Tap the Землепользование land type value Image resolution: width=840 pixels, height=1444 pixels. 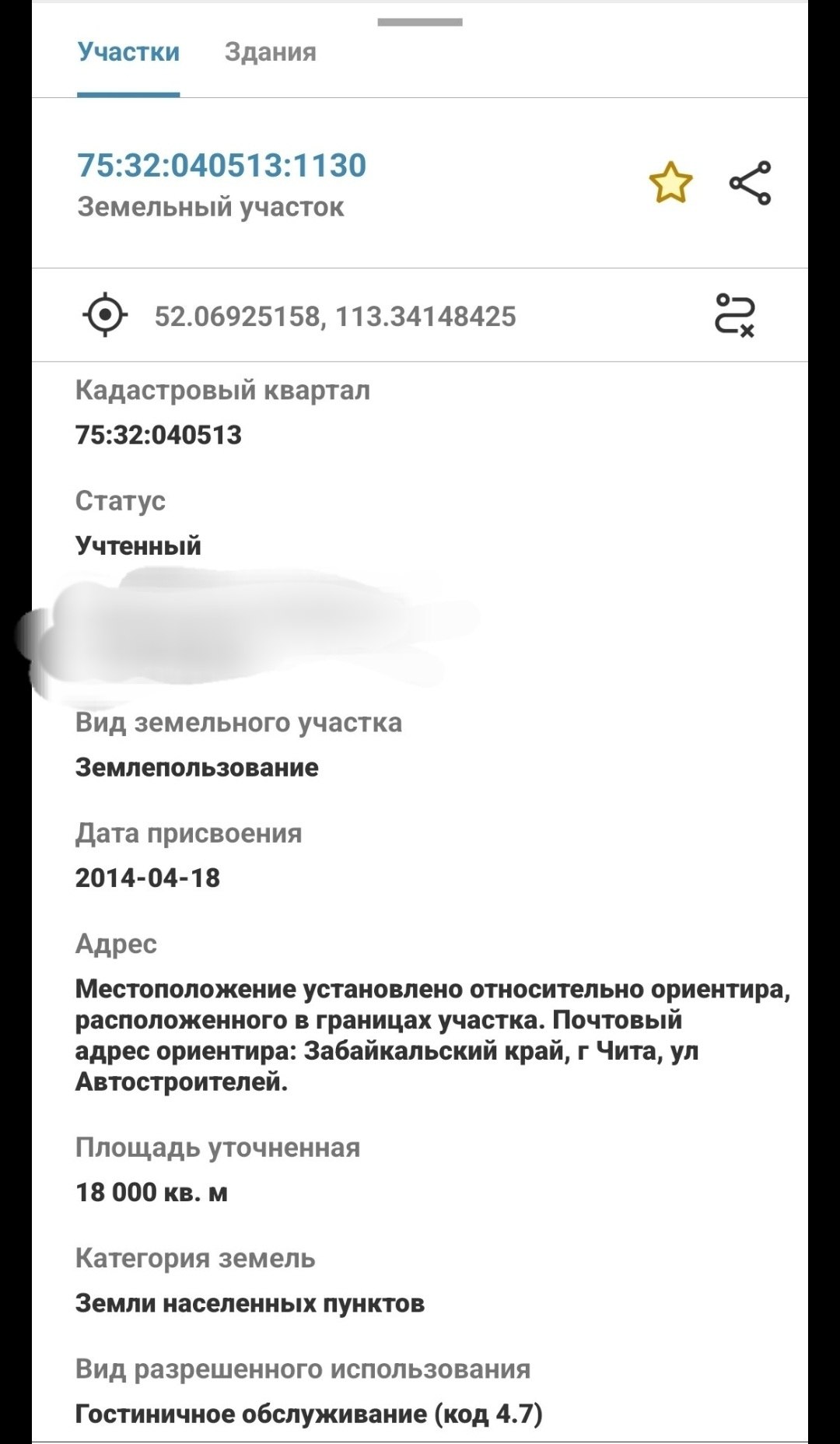coord(197,766)
